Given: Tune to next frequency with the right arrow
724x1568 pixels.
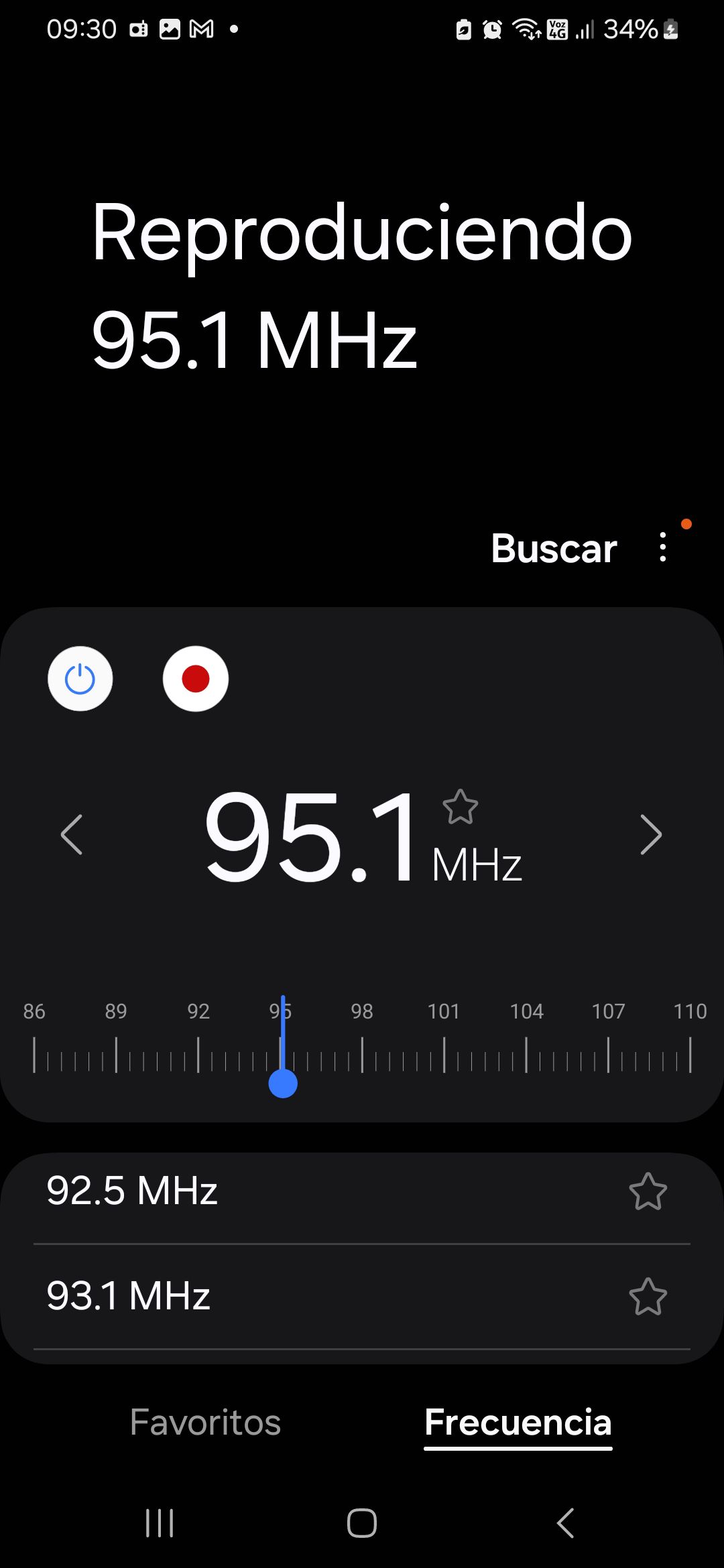Looking at the screenshot, I should point(650,835).
